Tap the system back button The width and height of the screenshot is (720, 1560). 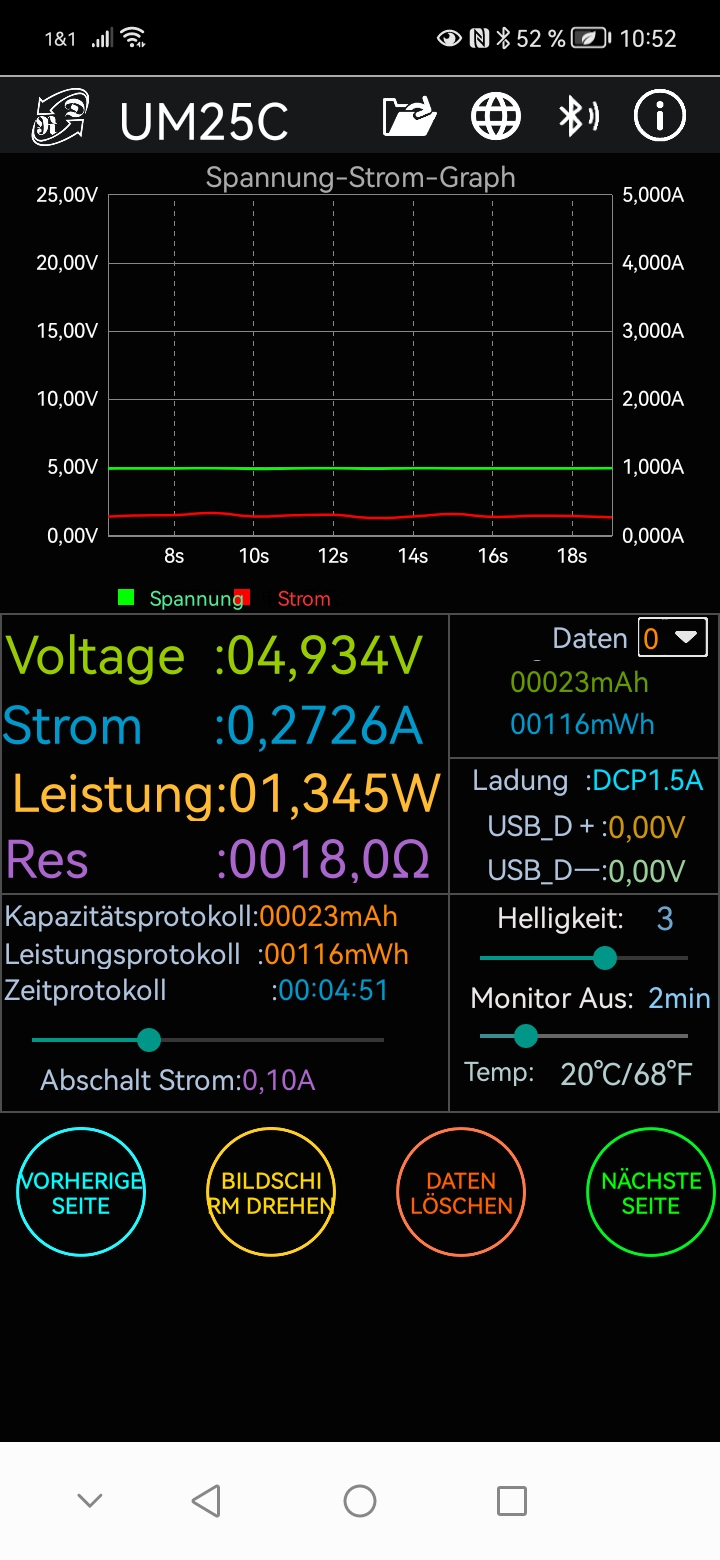click(206, 1500)
